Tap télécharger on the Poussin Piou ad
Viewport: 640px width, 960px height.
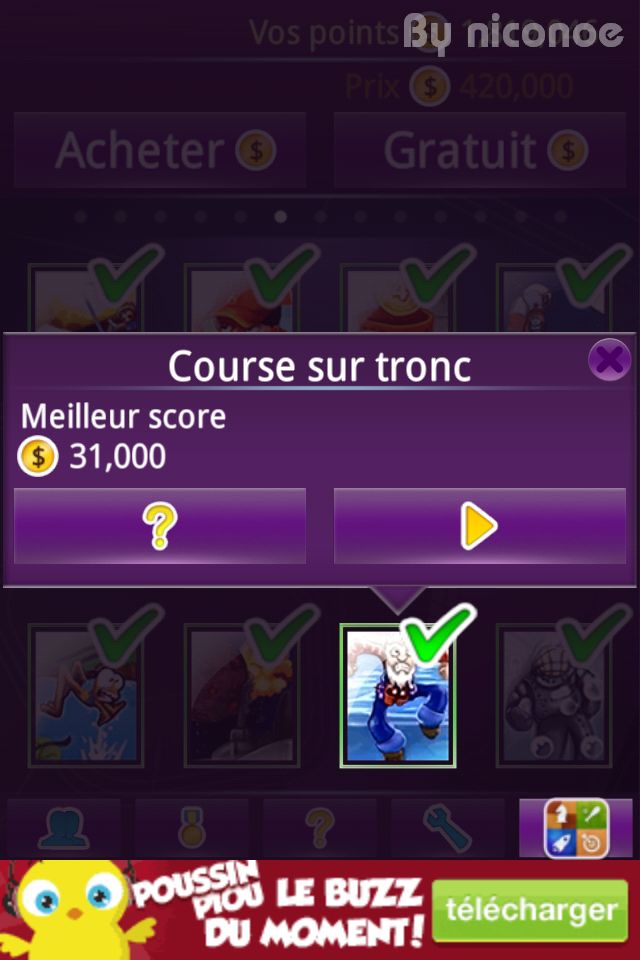point(530,910)
